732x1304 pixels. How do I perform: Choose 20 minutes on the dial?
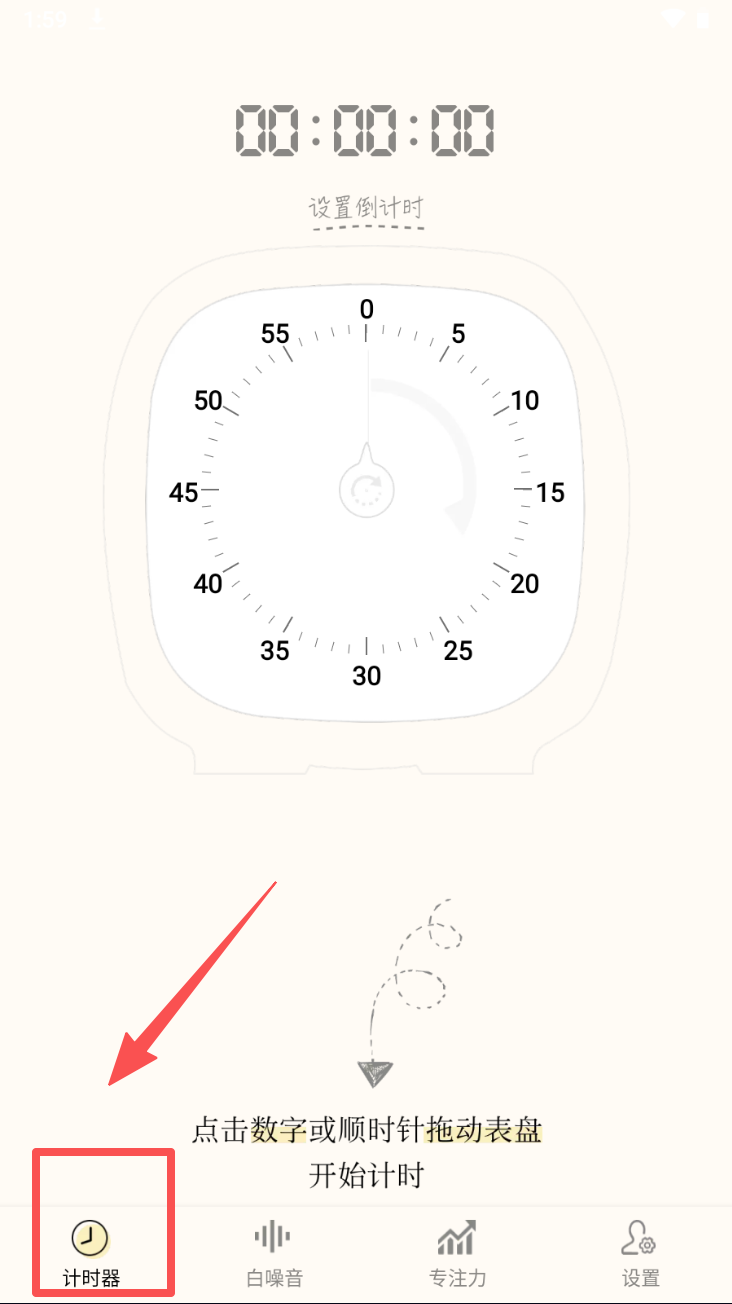coord(524,583)
